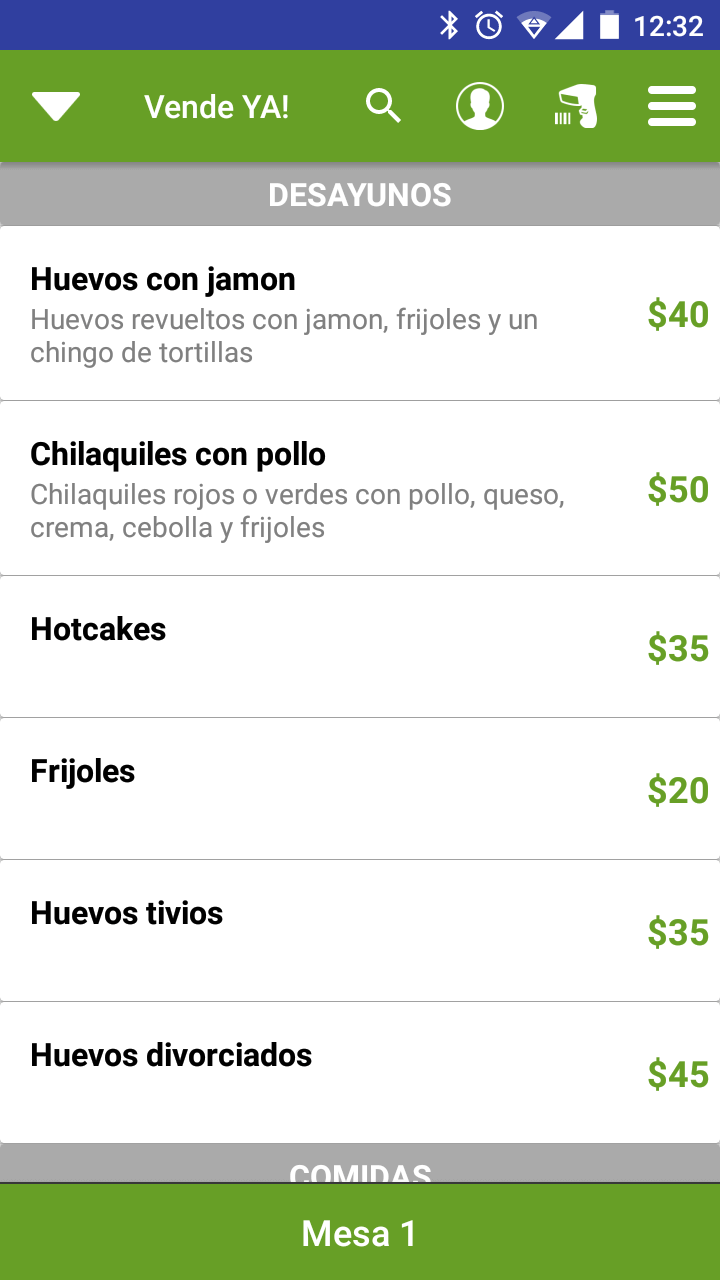Select Huevos divorciados for $45
Viewport: 720px width, 1280px height.
(360, 1073)
